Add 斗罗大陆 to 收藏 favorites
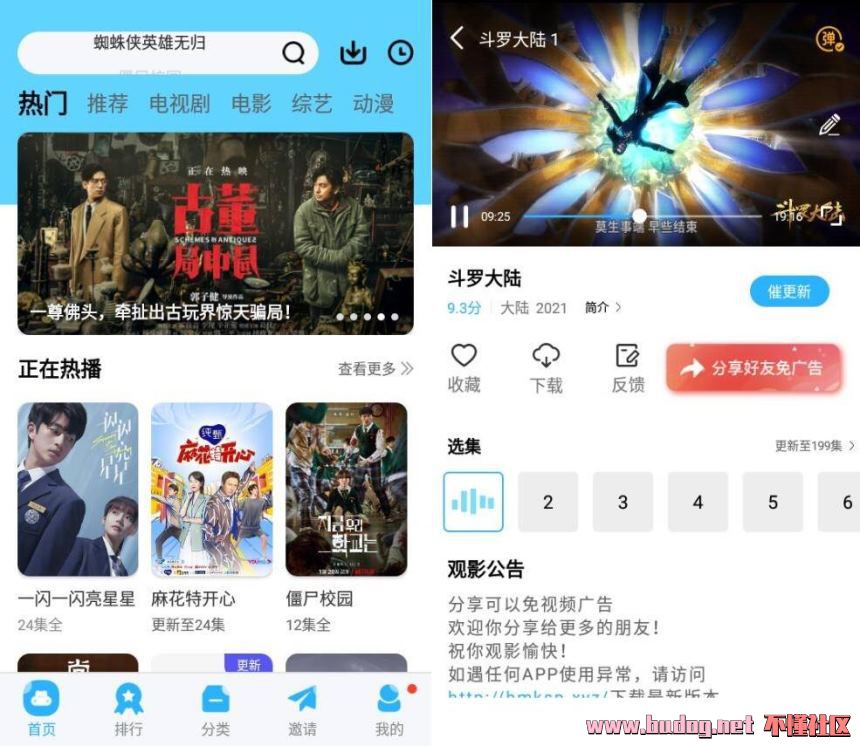860x746 pixels. point(464,367)
